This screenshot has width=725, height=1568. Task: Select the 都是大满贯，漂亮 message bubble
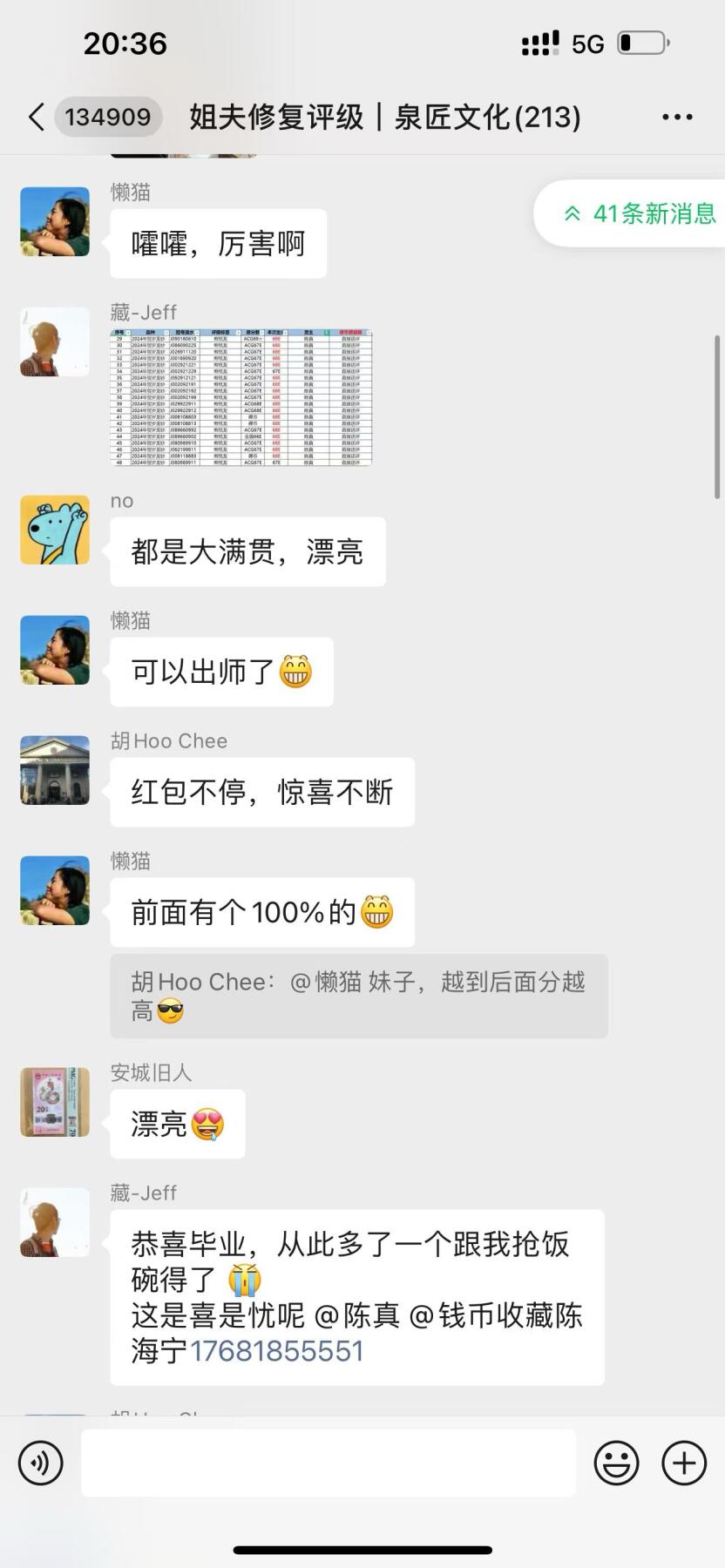click(247, 551)
